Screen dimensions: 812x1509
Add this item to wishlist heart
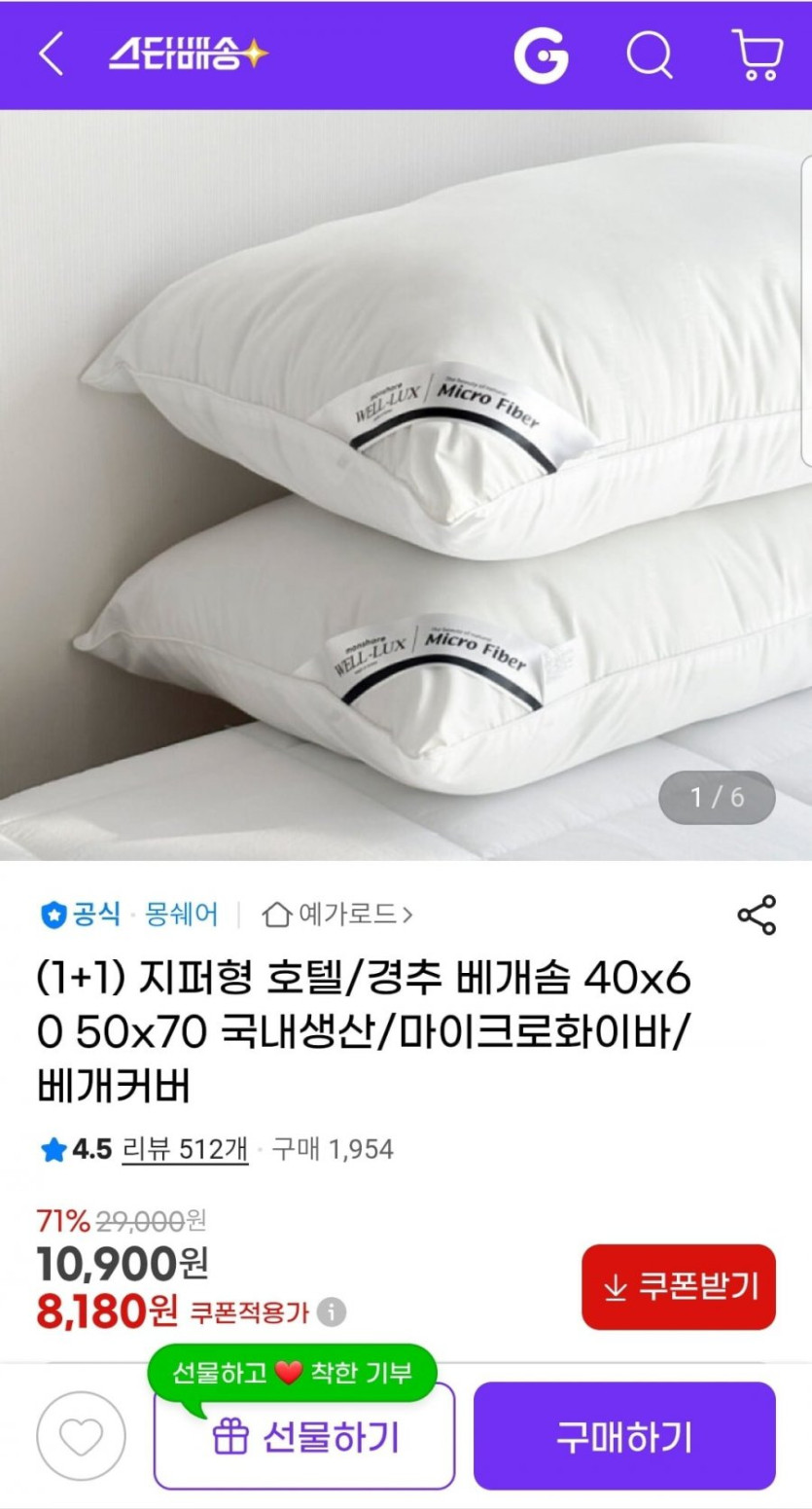tap(82, 1436)
